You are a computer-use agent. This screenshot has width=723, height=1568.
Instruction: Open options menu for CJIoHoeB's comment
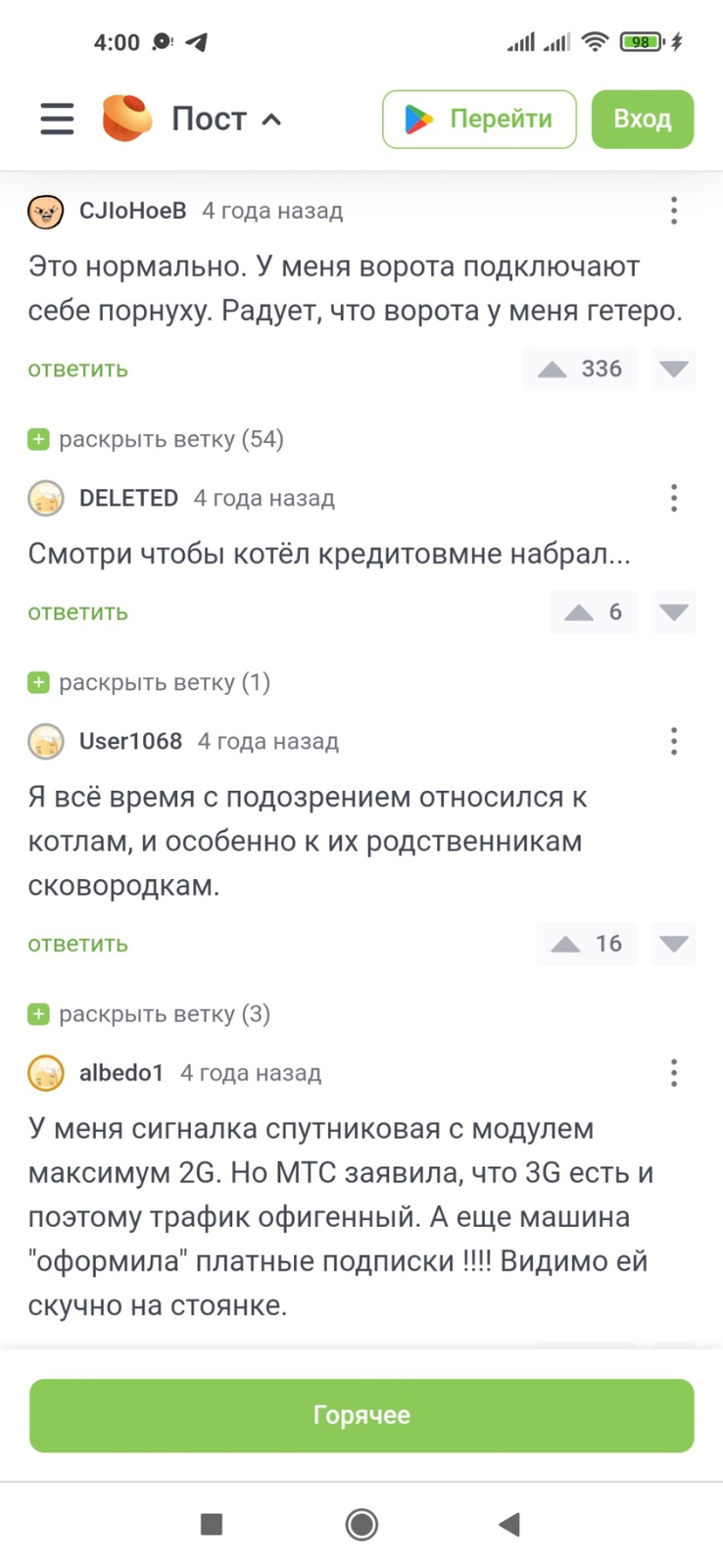tap(673, 211)
